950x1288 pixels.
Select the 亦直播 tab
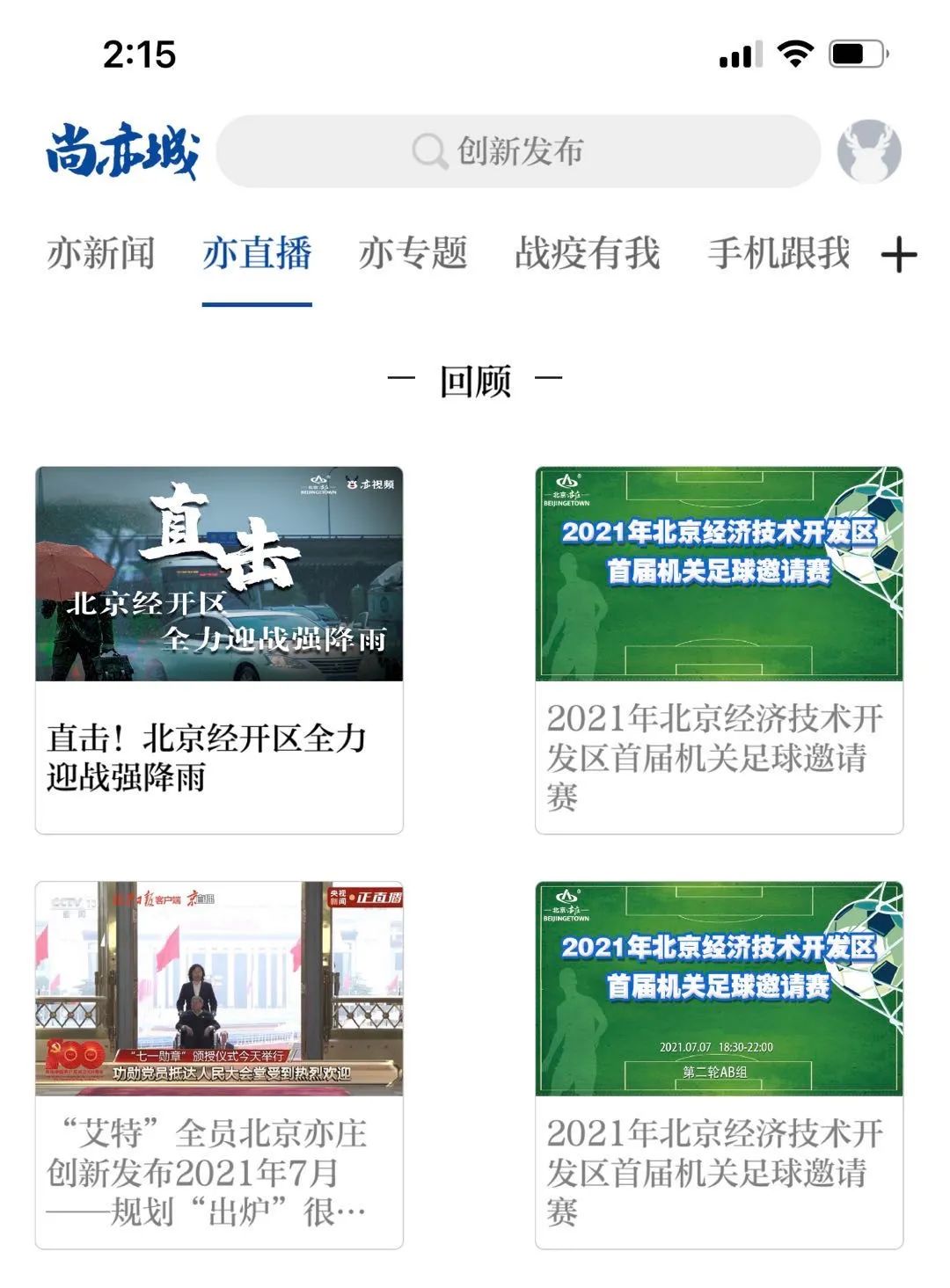pyautogui.click(x=257, y=253)
